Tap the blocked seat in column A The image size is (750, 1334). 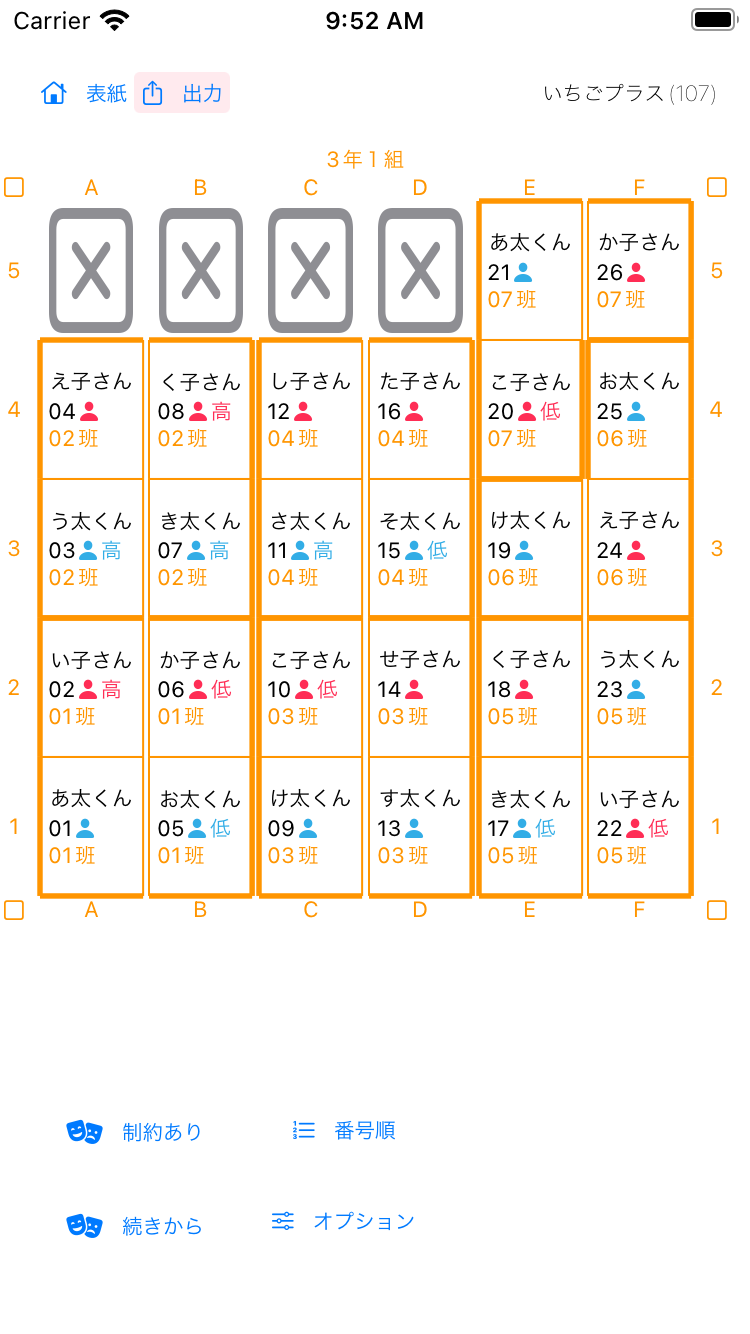click(91, 270)
